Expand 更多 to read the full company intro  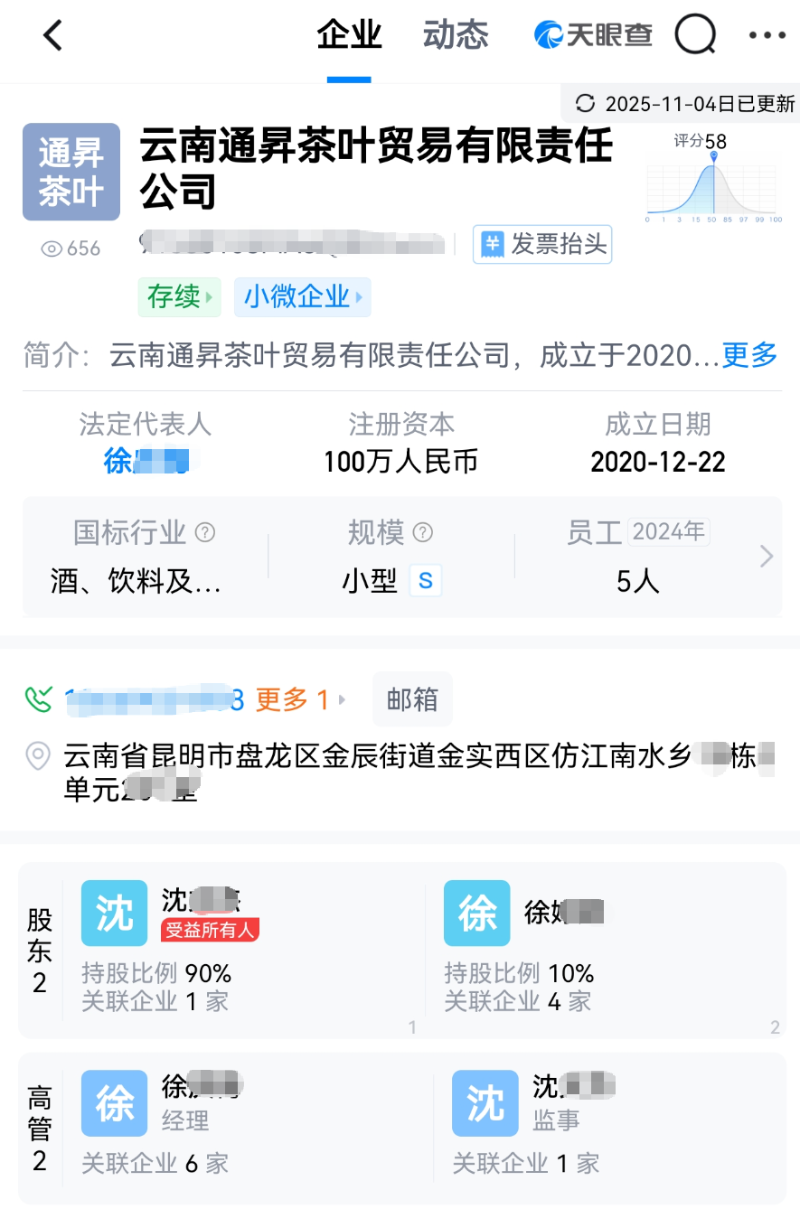point(749,357)
